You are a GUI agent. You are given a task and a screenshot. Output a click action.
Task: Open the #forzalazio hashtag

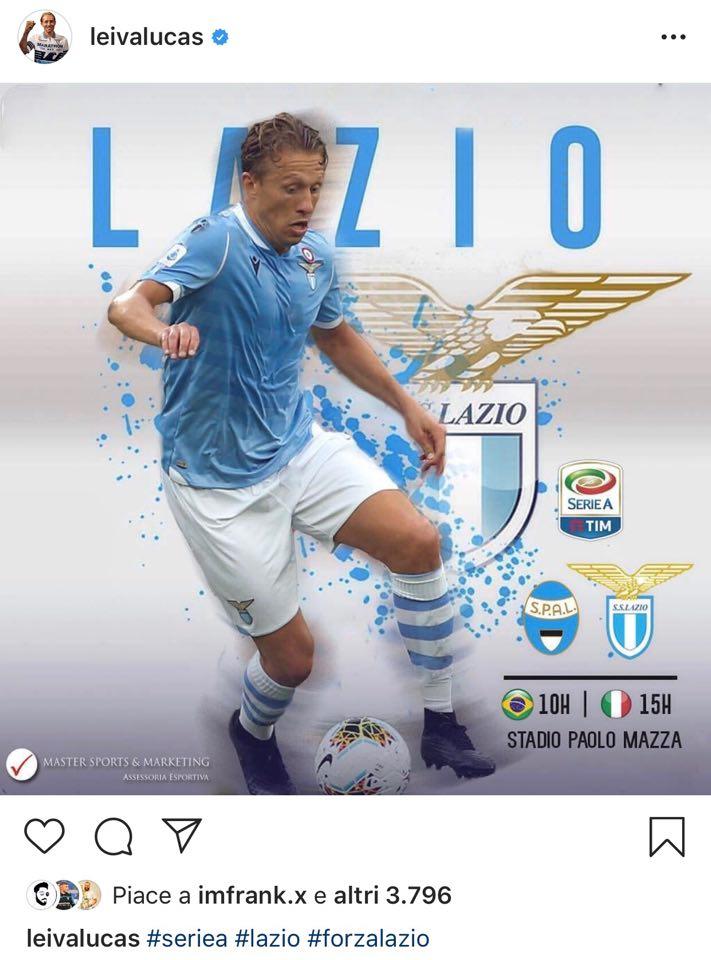pos(368,939)
